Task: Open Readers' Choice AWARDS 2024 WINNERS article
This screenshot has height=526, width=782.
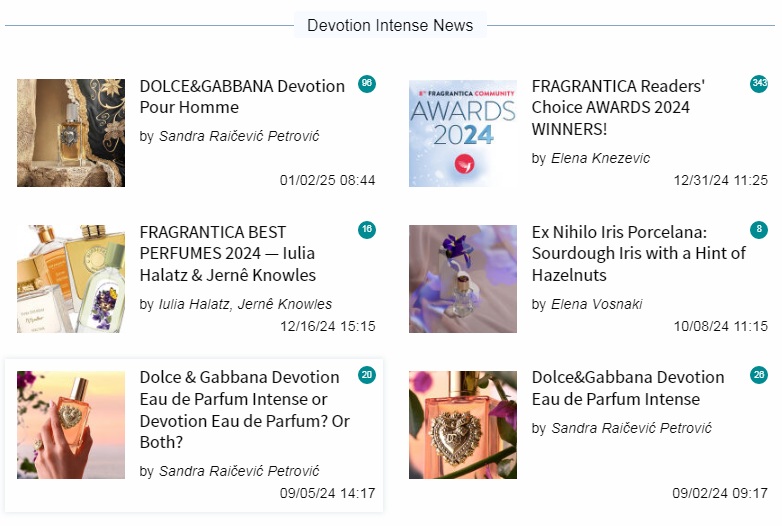Action: [x=618, y=108]
